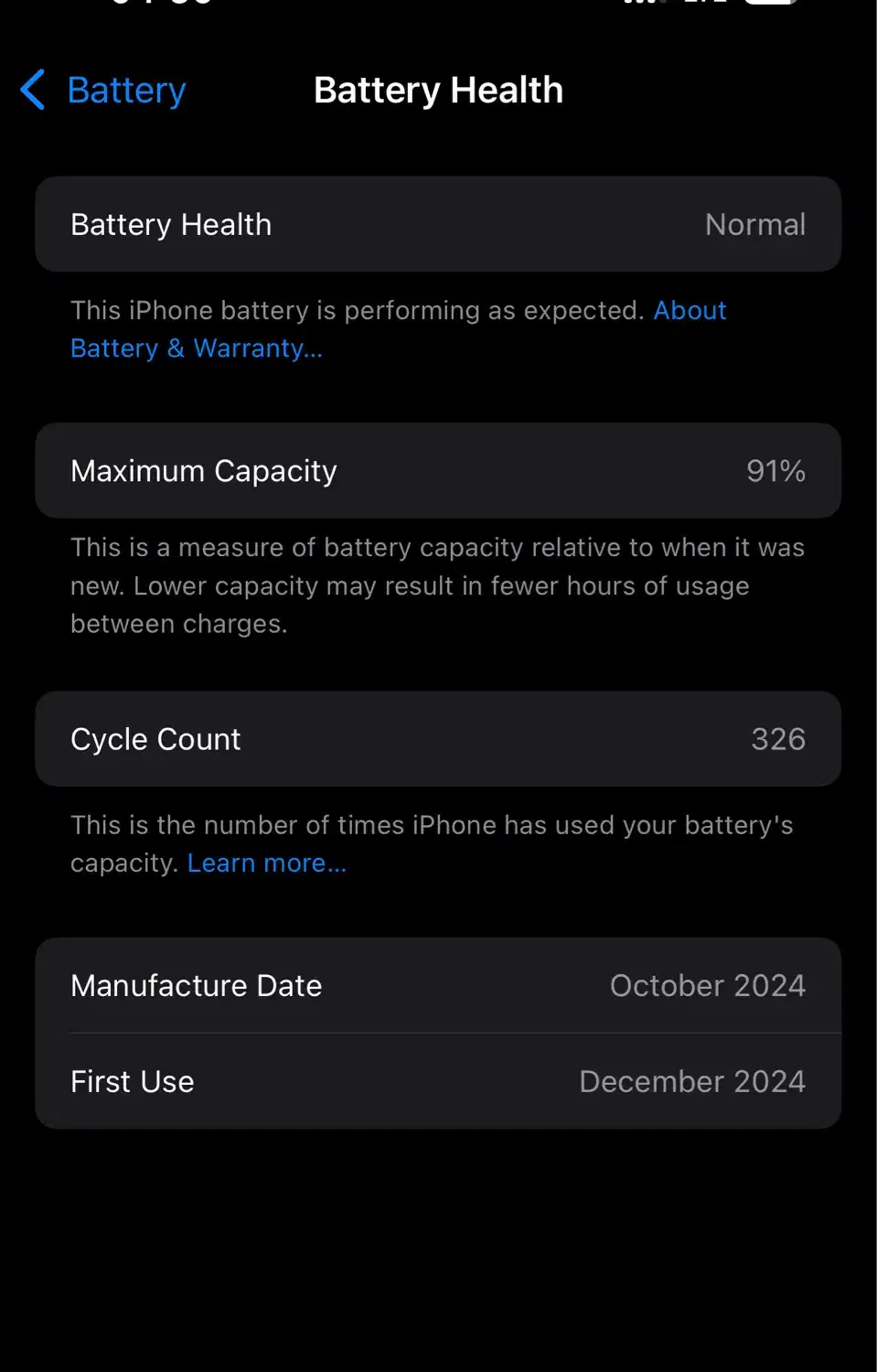The width and height of the screenshot is (877, 1372).
Task: Open Learn more about cycle count
Action: (266, 863)
